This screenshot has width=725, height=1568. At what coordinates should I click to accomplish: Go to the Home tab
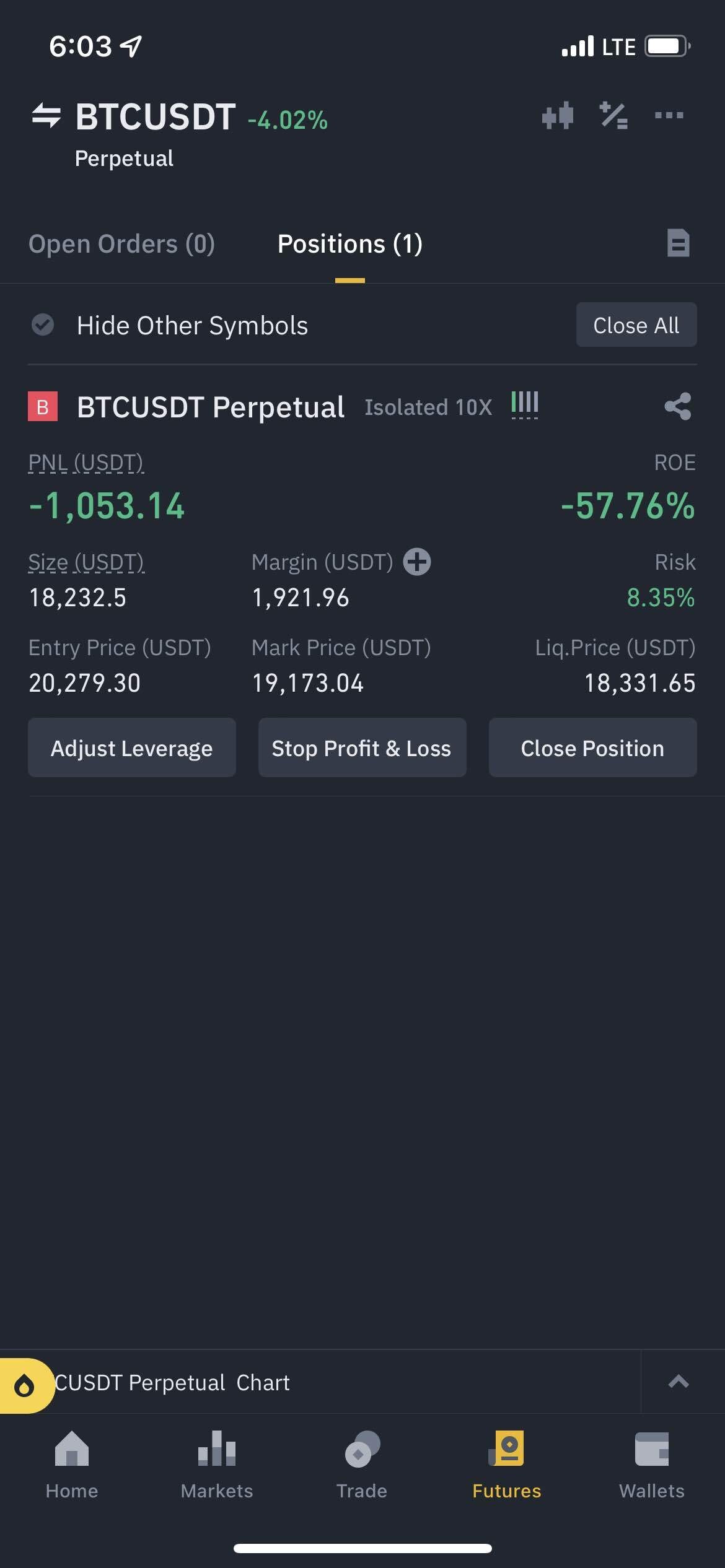pos(72,1465)
